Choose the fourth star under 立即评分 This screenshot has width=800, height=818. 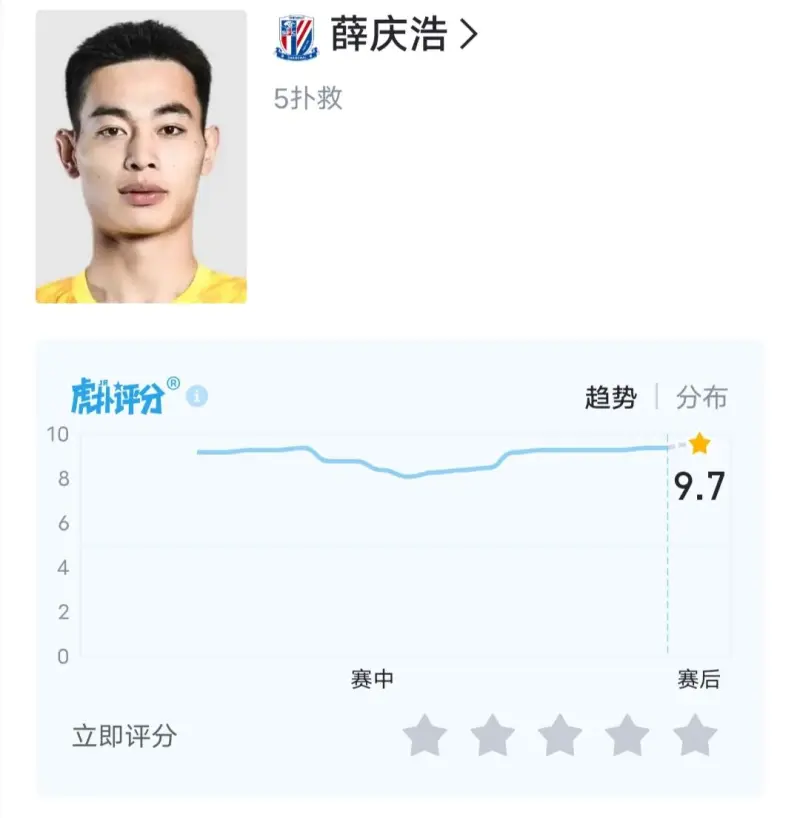pos(627,737)
